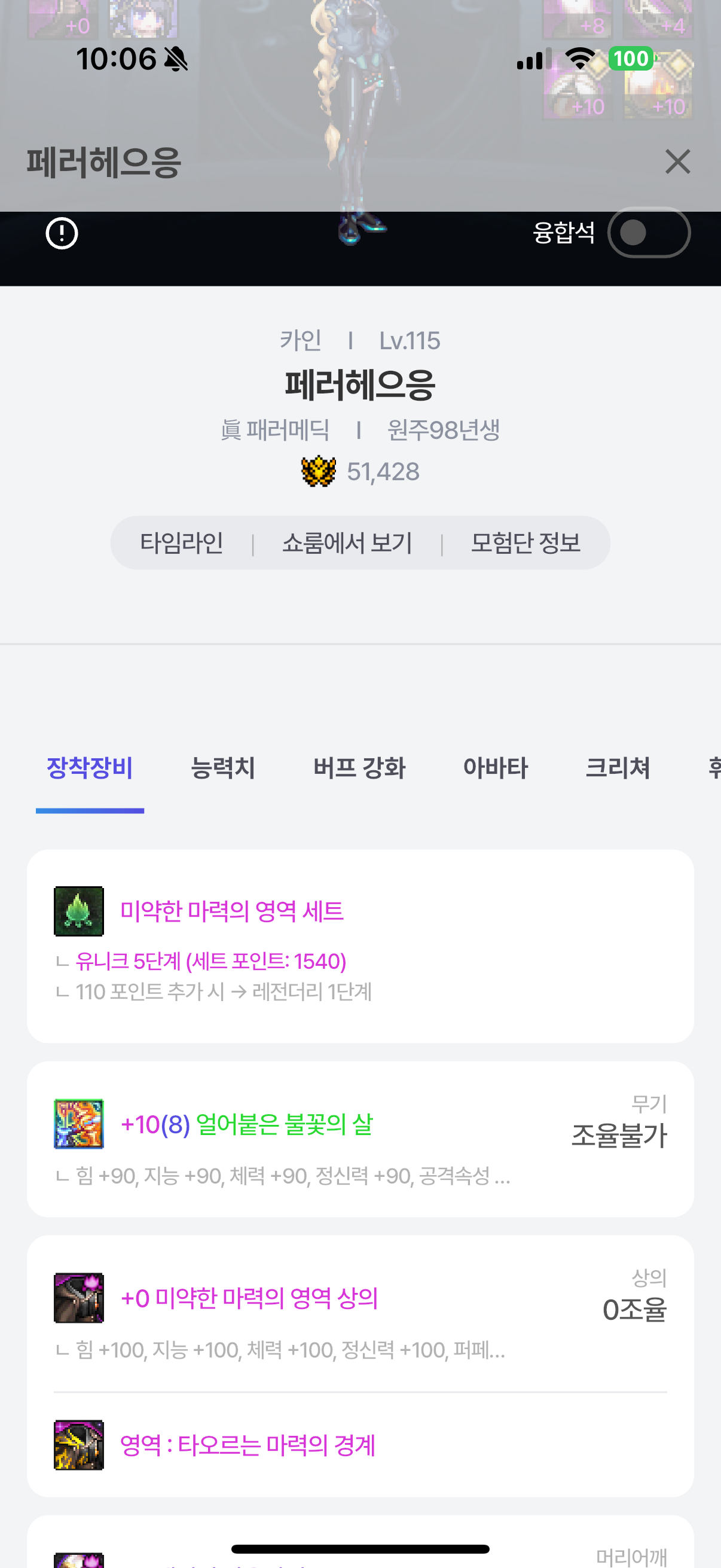The image size is (721, 1568).
Task: Open 영역 : 타오르는 마력의 경계
Action: pos(247,1445)
